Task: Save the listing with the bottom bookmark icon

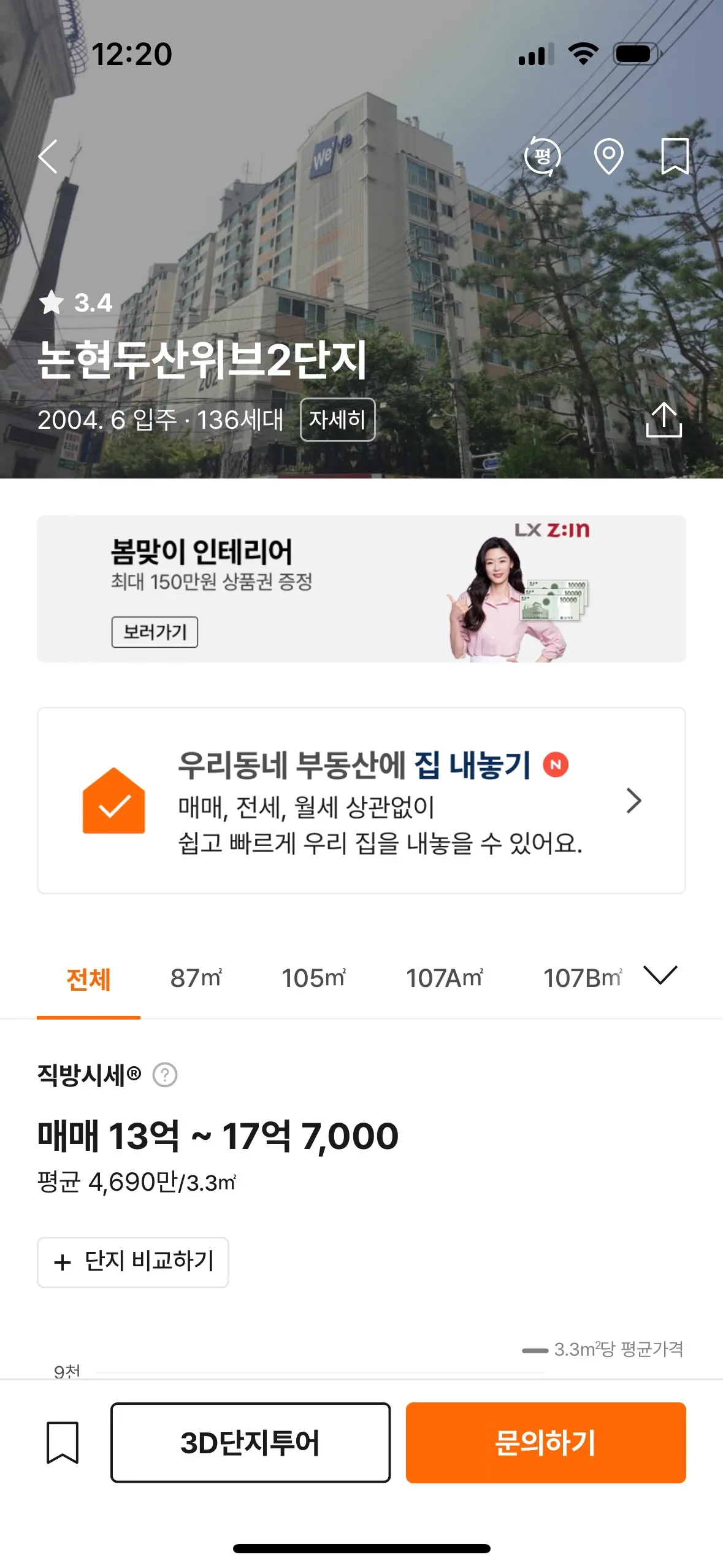Action: tap(63, 1442)
